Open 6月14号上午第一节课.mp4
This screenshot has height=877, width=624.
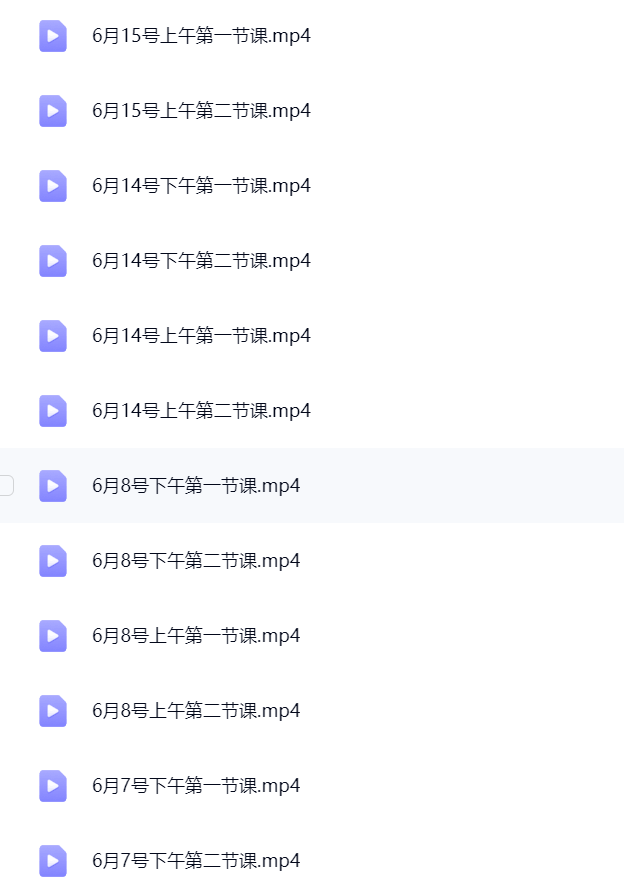(201, 336)
